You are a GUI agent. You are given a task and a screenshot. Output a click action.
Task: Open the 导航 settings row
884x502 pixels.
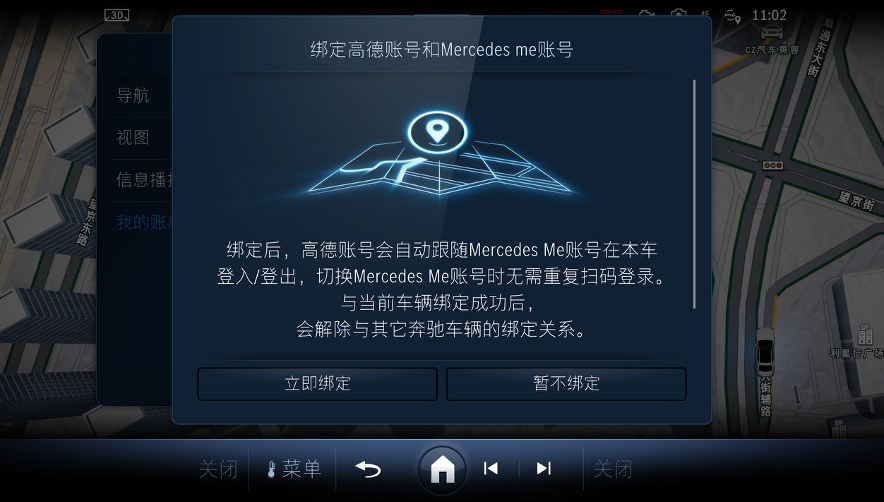134,96
